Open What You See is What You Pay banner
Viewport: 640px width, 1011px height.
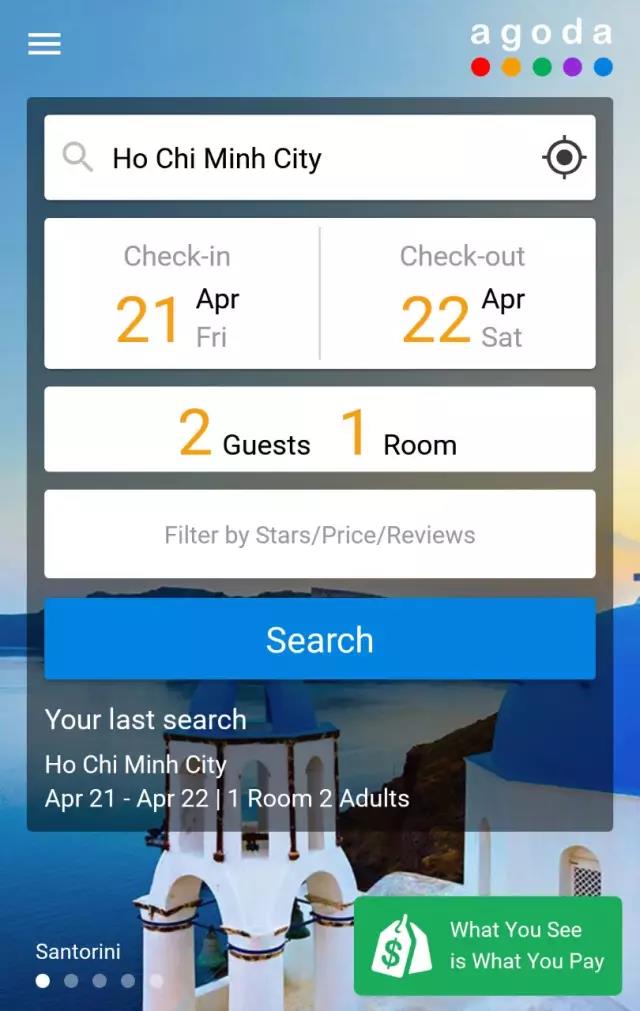pos(488,945)
